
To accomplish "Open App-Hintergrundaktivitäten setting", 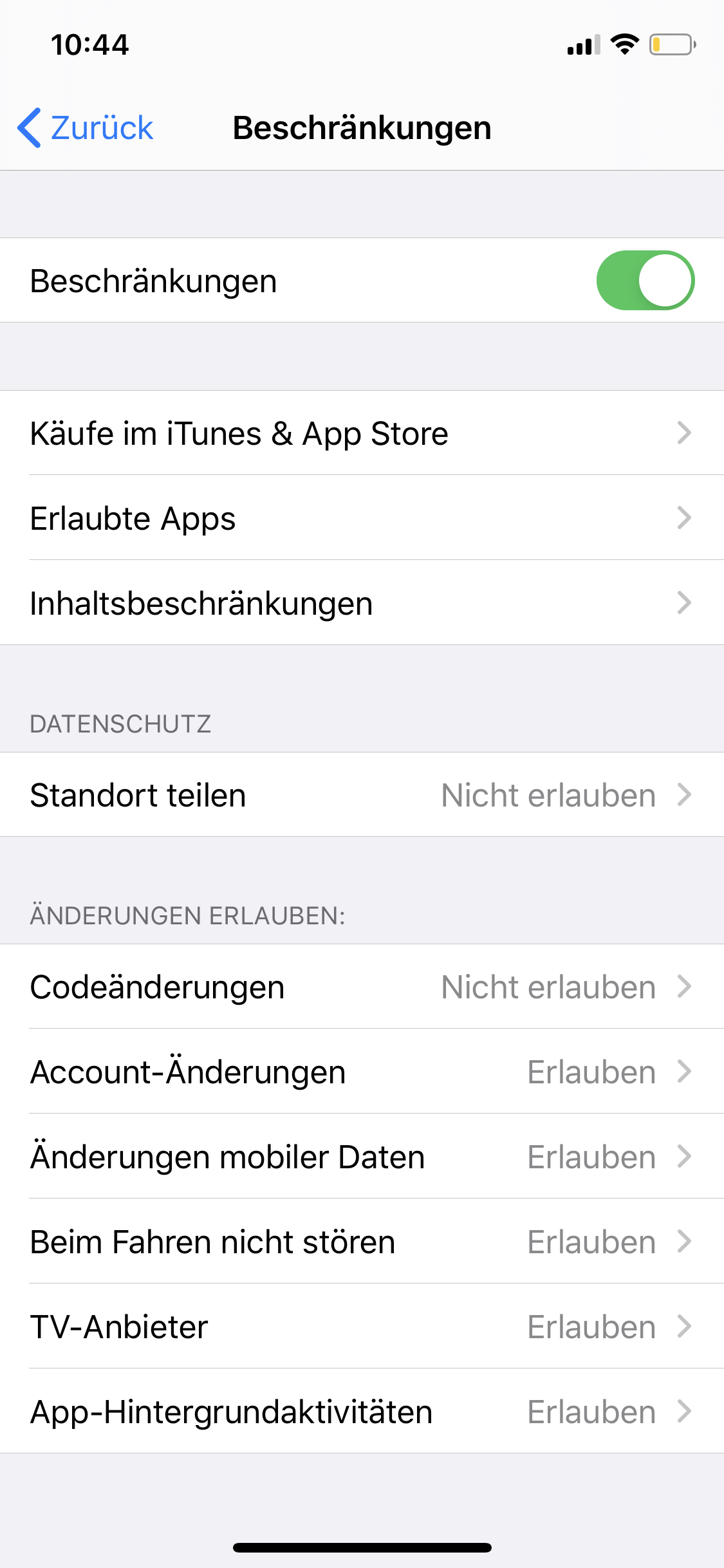I will (360, 1412).
